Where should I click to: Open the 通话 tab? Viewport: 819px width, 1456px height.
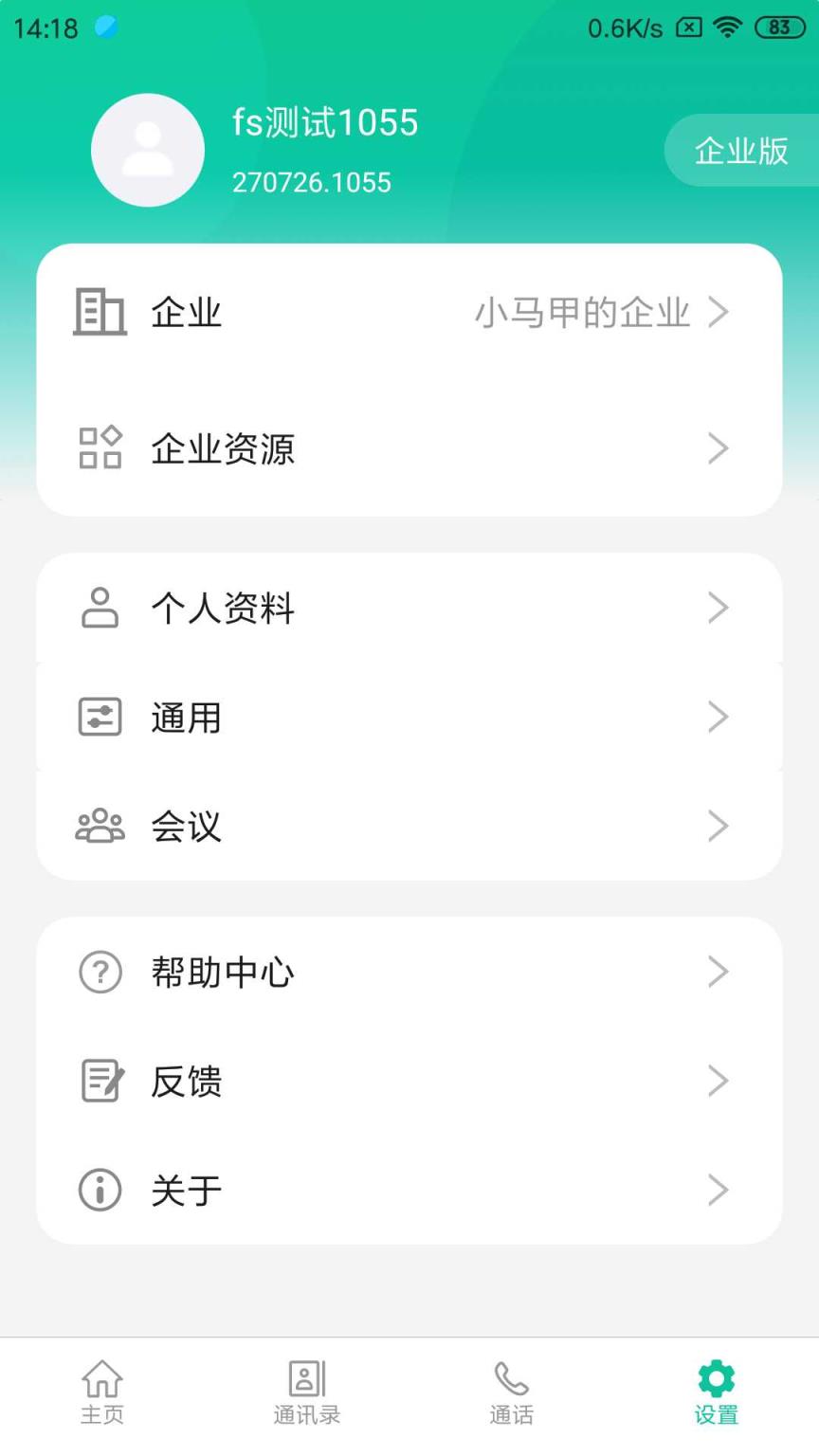pos(511,1389)
